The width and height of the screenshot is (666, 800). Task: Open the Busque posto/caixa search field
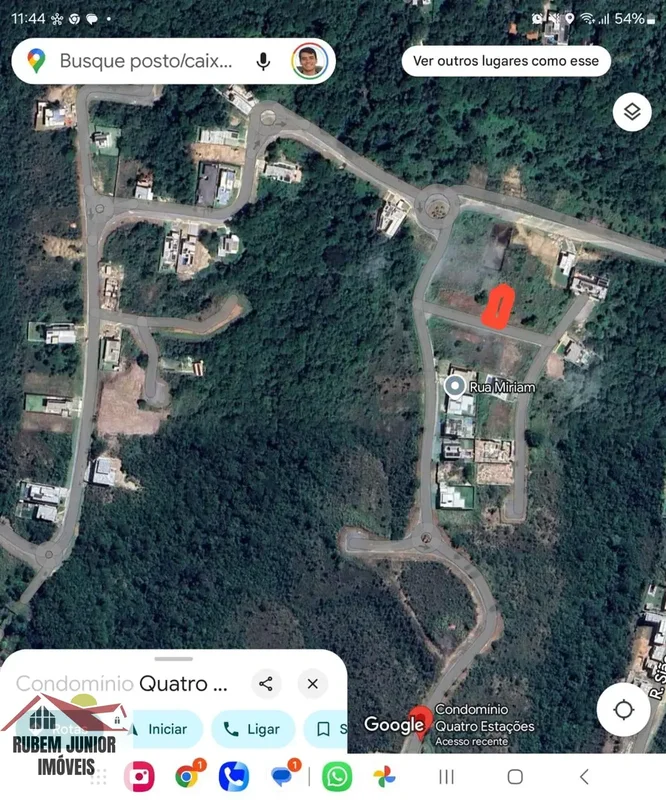click(x=145, y=61)
